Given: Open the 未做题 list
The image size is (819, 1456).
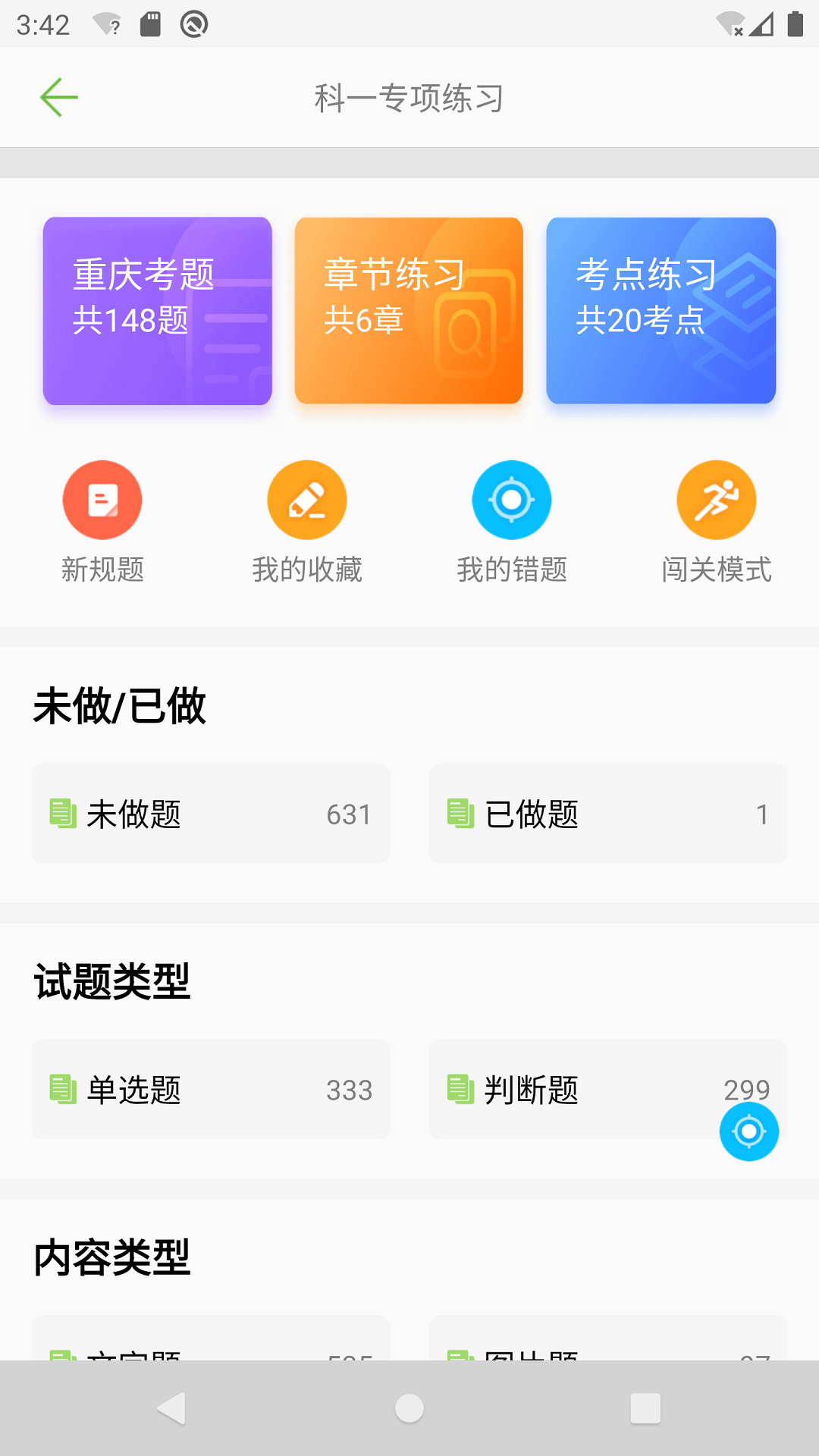Looking at the screenshot, I should (x=211, y=814).
